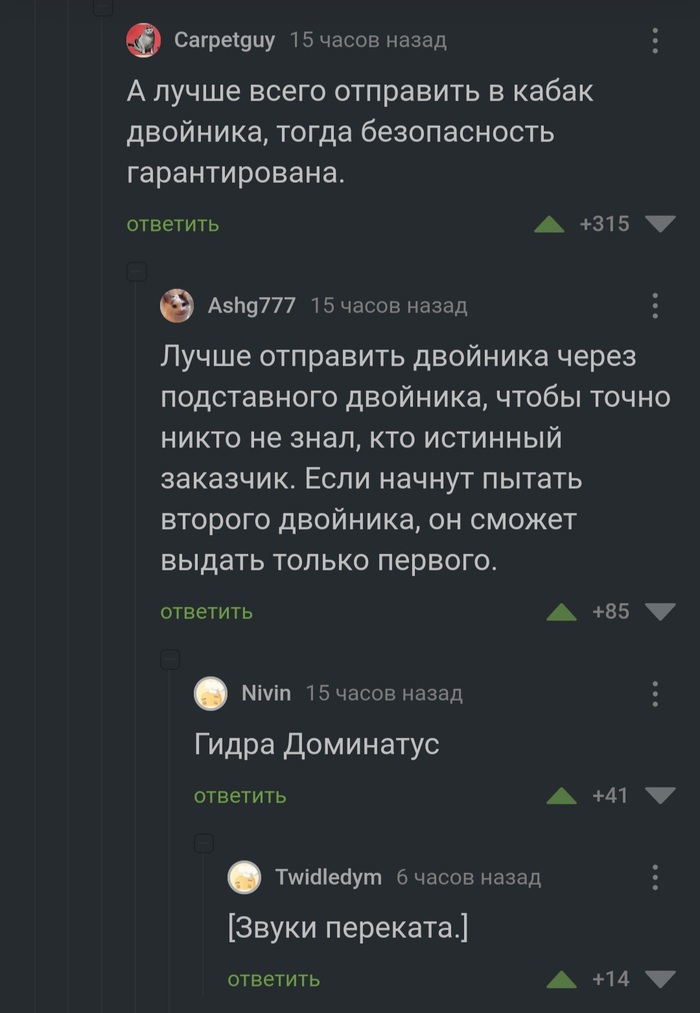Upvote Twidledym's comment
Viewport: 700px width, 1013px height.
(562, 980)
